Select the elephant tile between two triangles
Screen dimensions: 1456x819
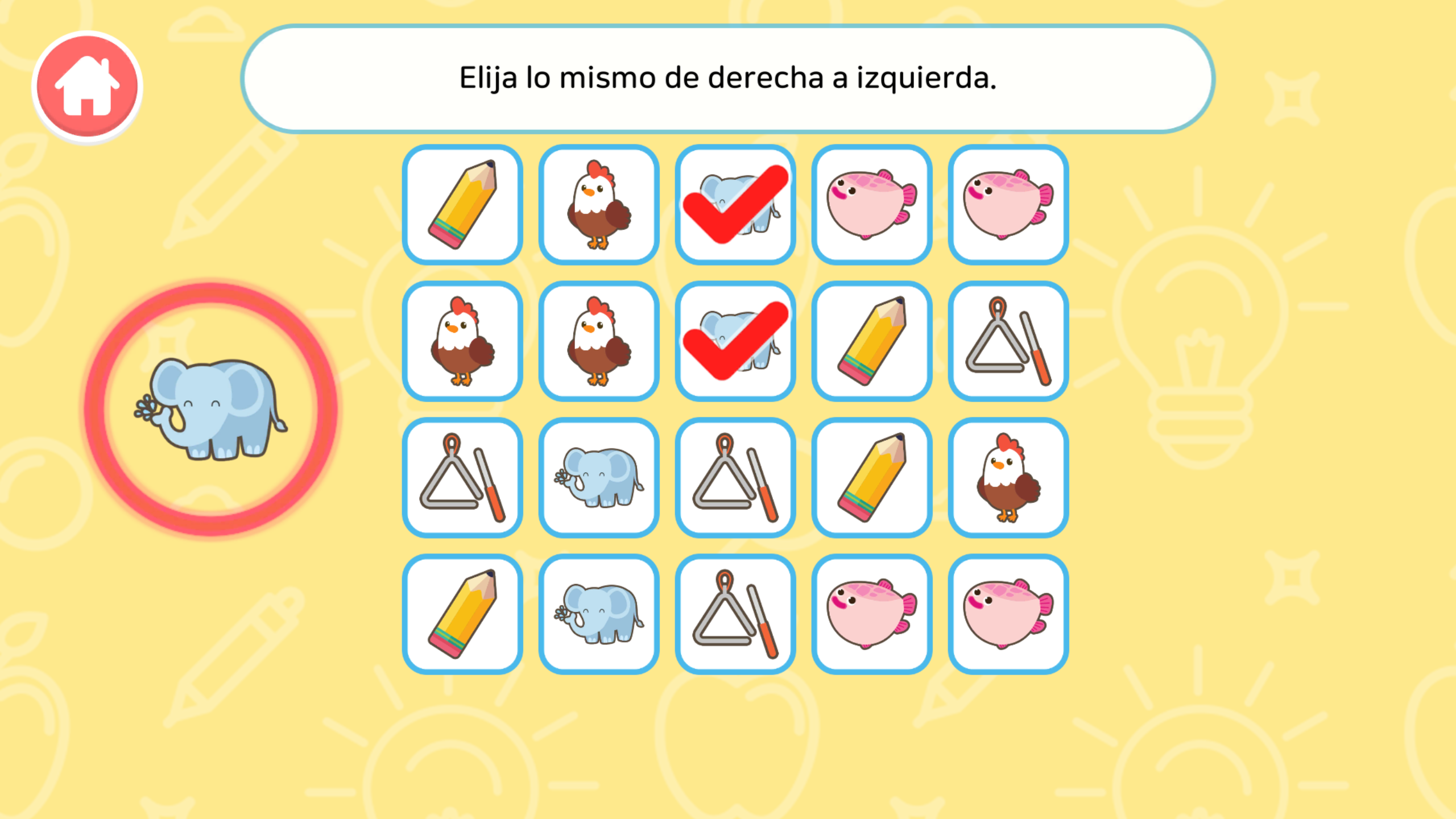pos(599,478)
